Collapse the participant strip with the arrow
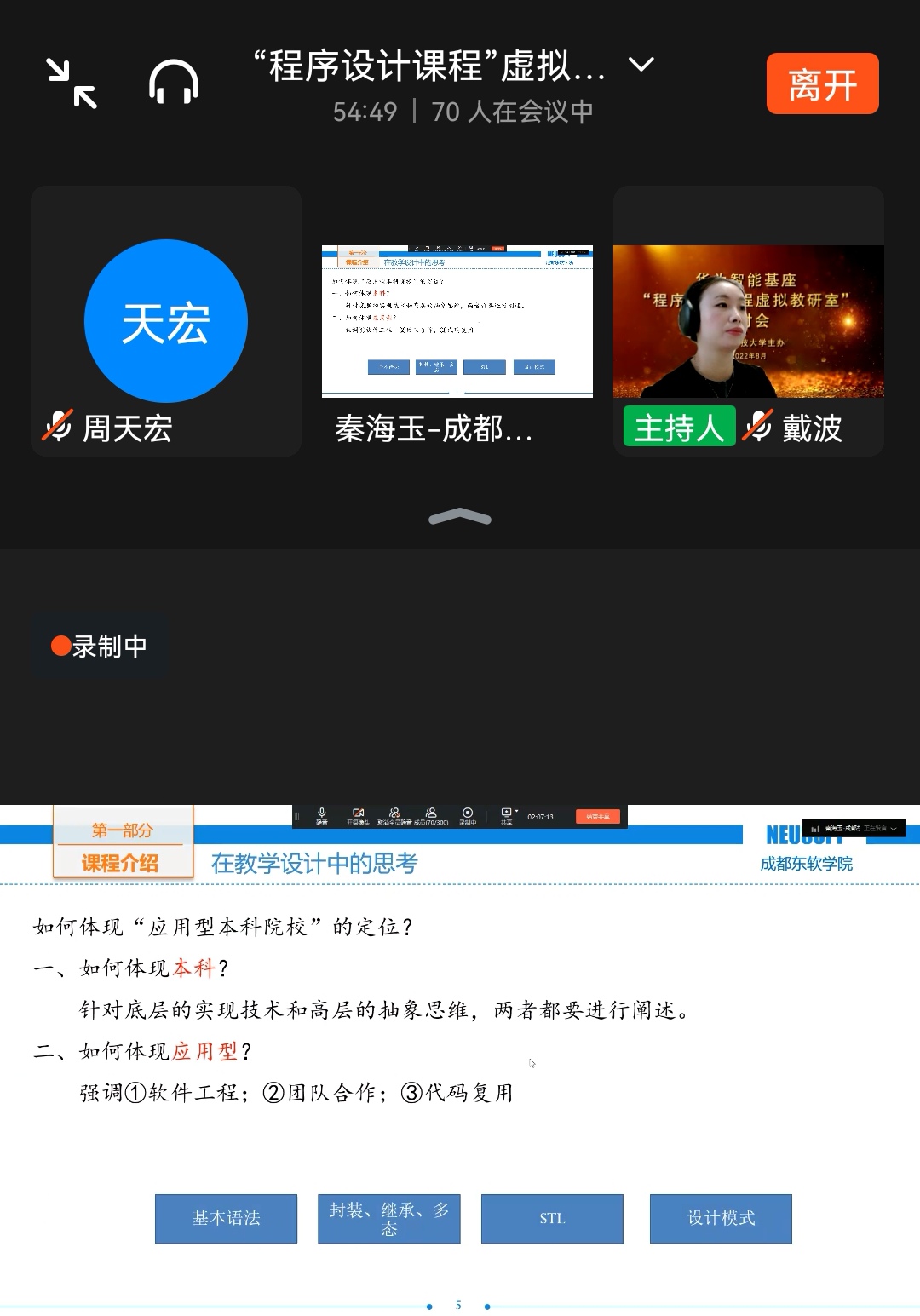This screenshot has width=920, height=1316. coord(460,516)
